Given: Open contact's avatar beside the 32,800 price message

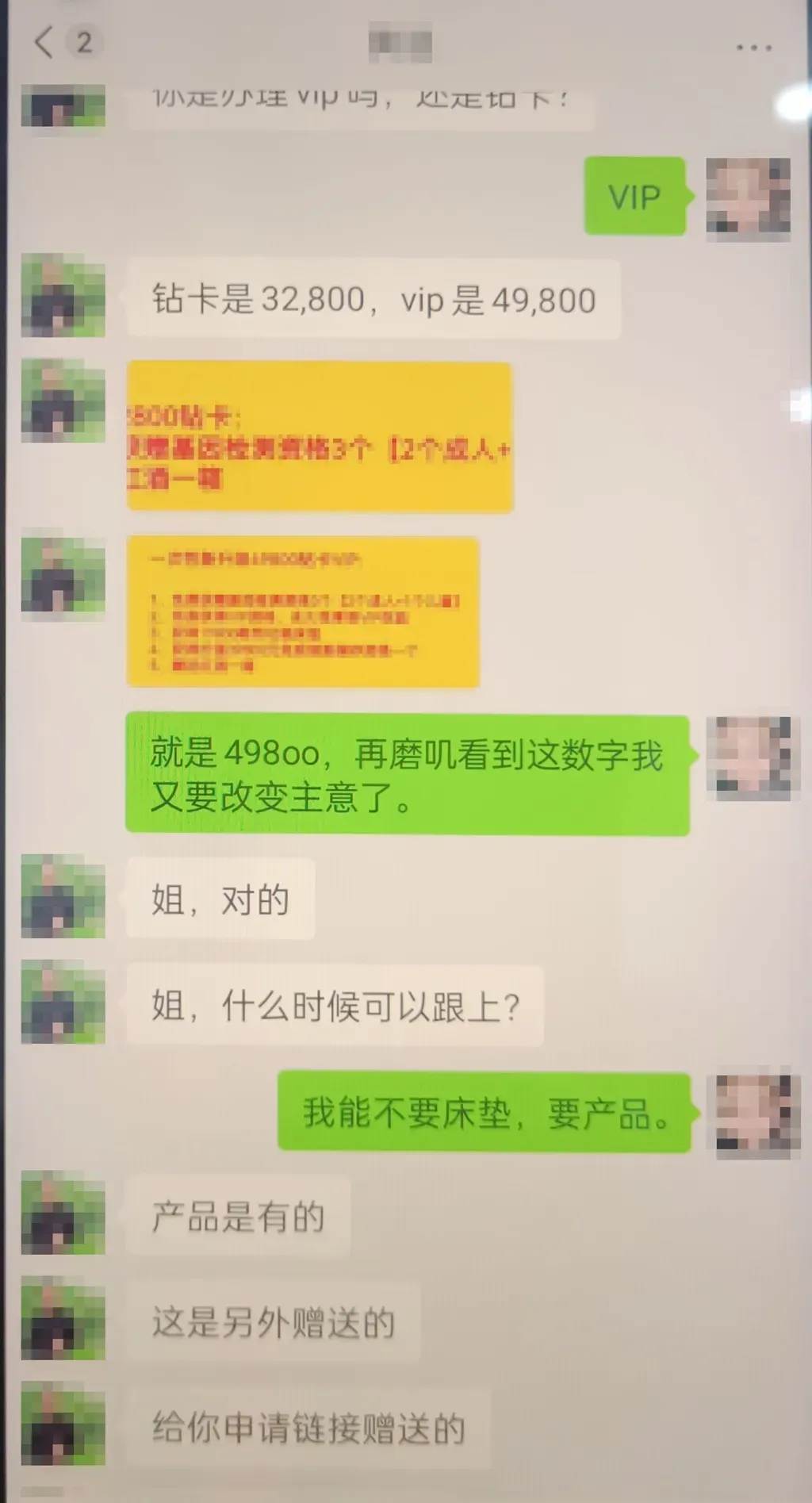Looking at the screenshot, I should pos(63,296).
